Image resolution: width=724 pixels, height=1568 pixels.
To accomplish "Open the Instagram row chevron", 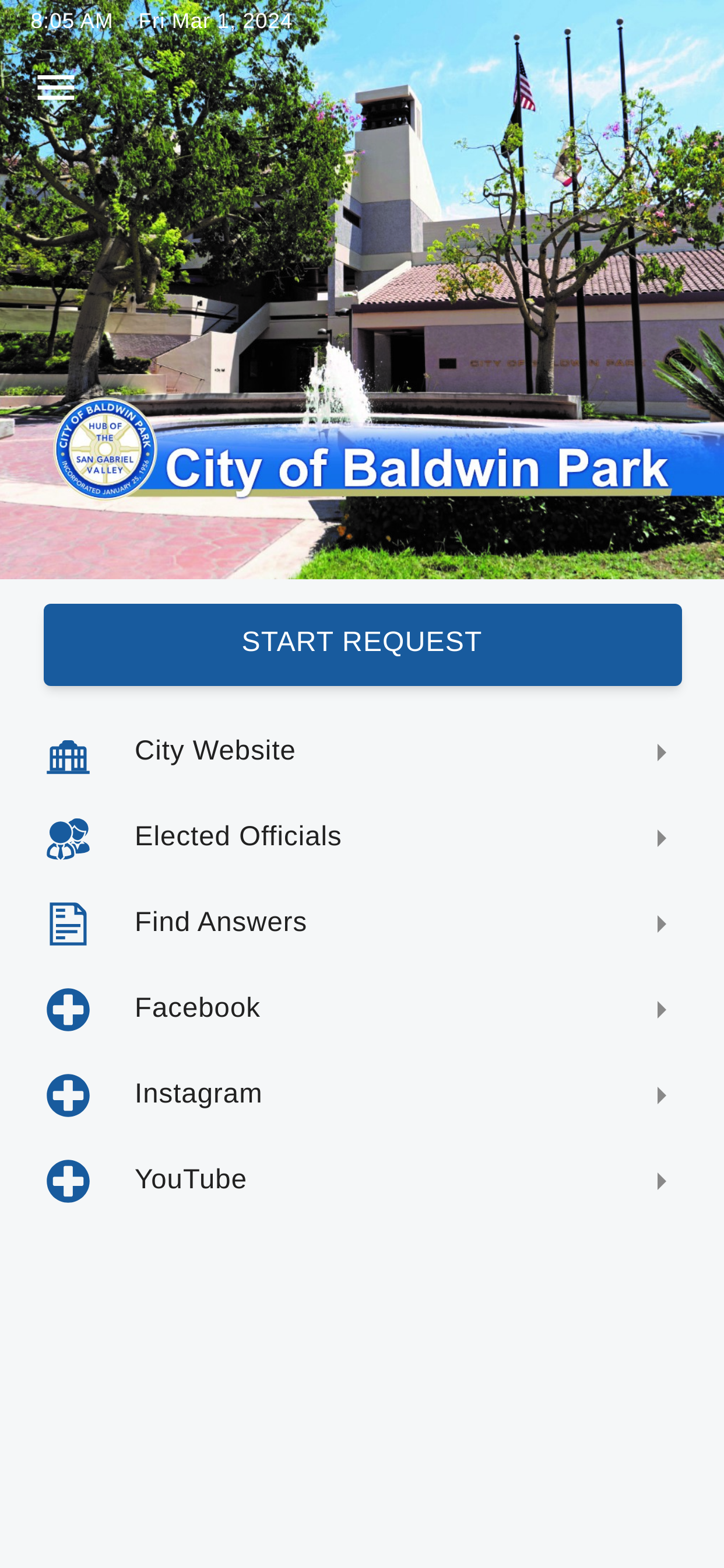I will tap(661, 1094).
